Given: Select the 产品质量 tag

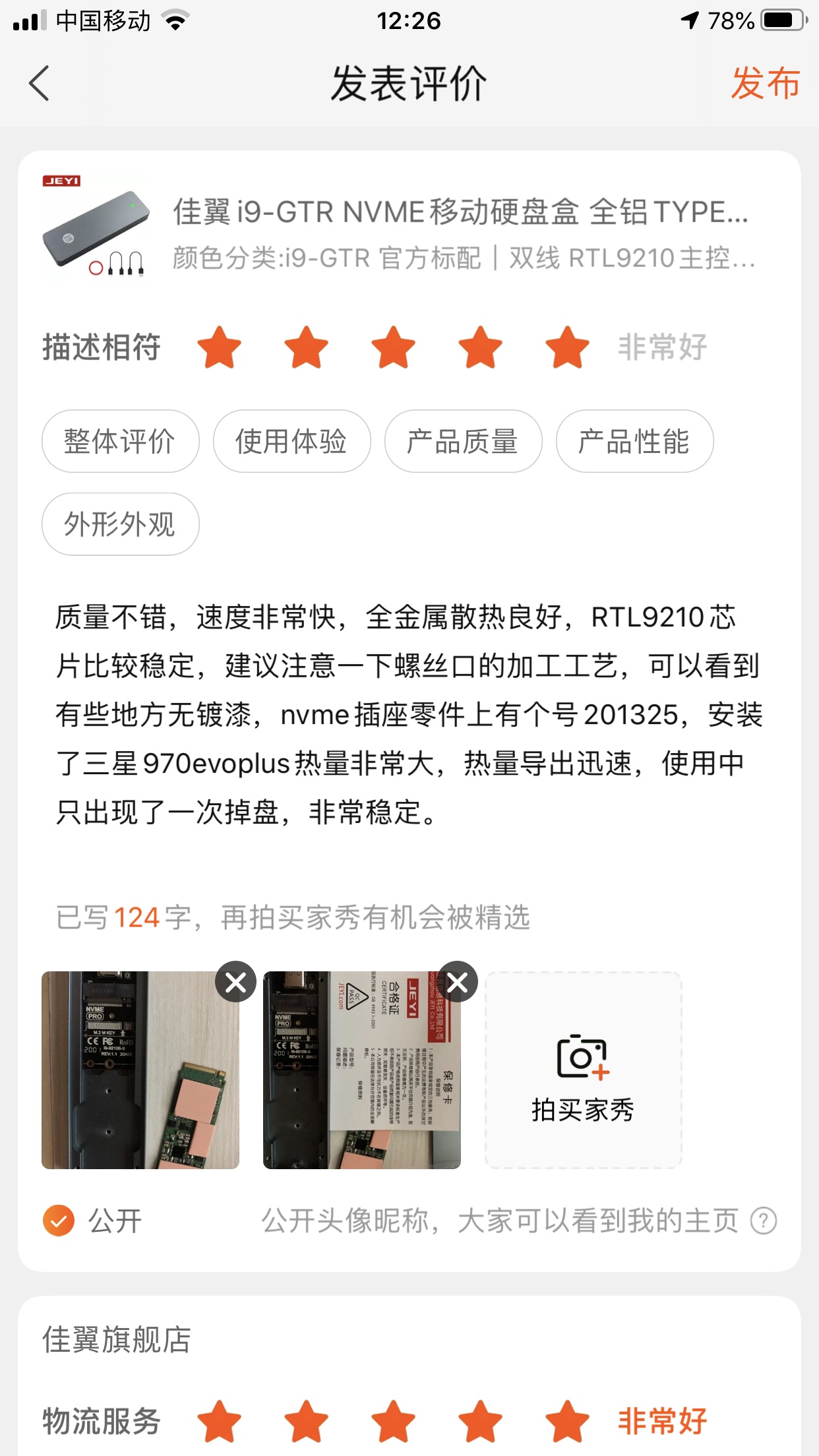Looking at the screenshot, I should (463, 441).
